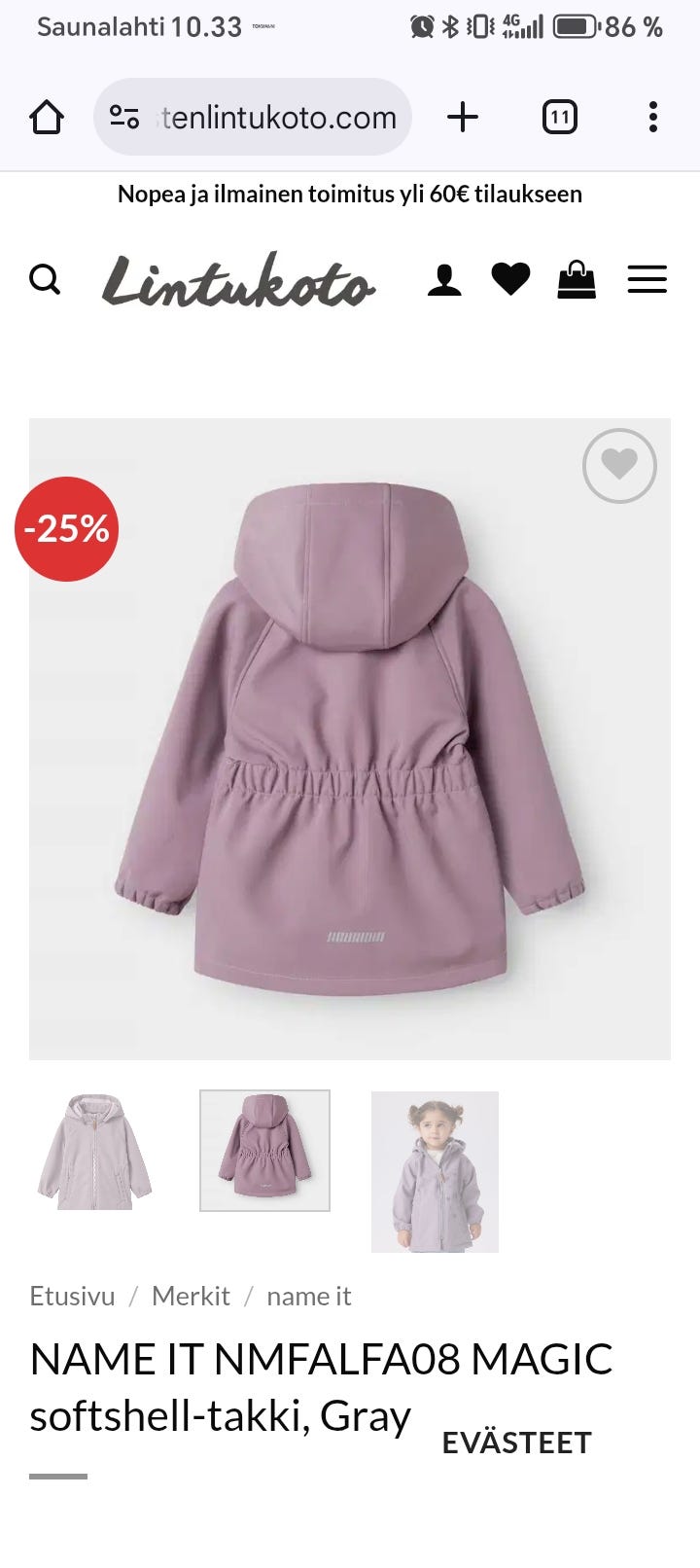Open the Merkit breadcrumb link

(x=191, y=1297)
